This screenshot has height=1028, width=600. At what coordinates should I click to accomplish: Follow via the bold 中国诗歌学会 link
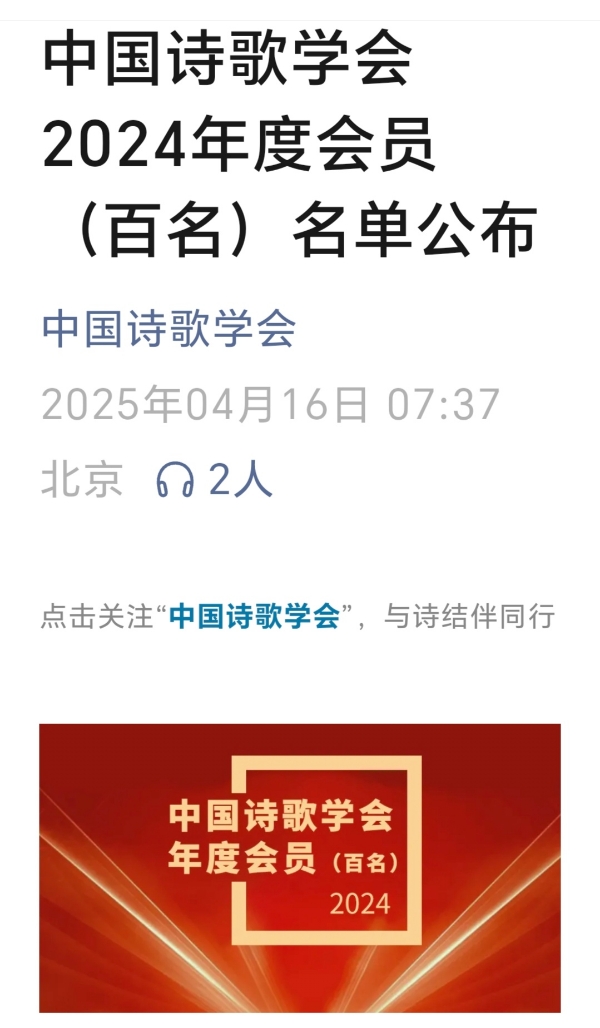(x=255, y=616)
